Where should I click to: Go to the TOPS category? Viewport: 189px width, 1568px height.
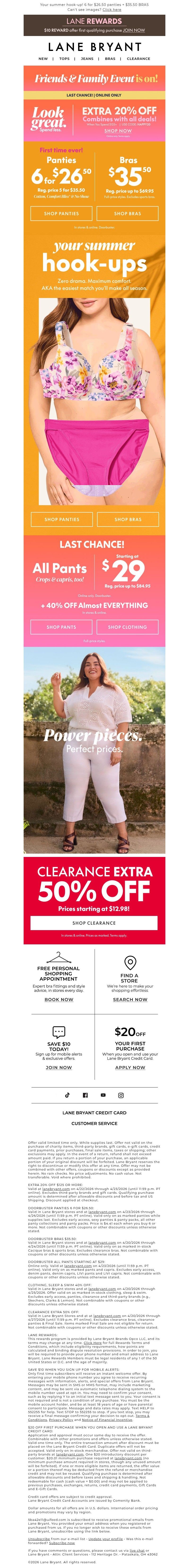tap(64, 59)
